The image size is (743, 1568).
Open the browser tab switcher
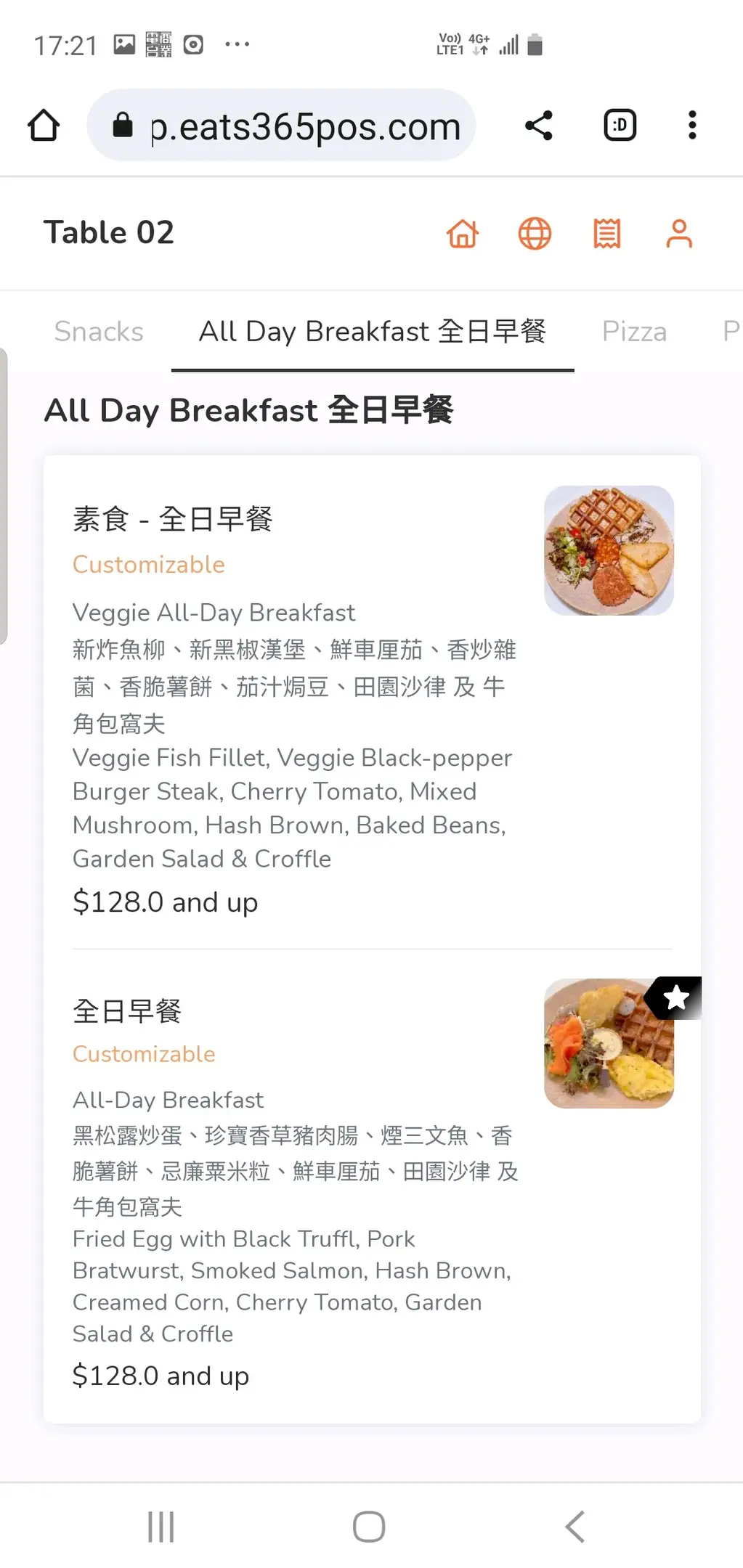coord(620,126)
